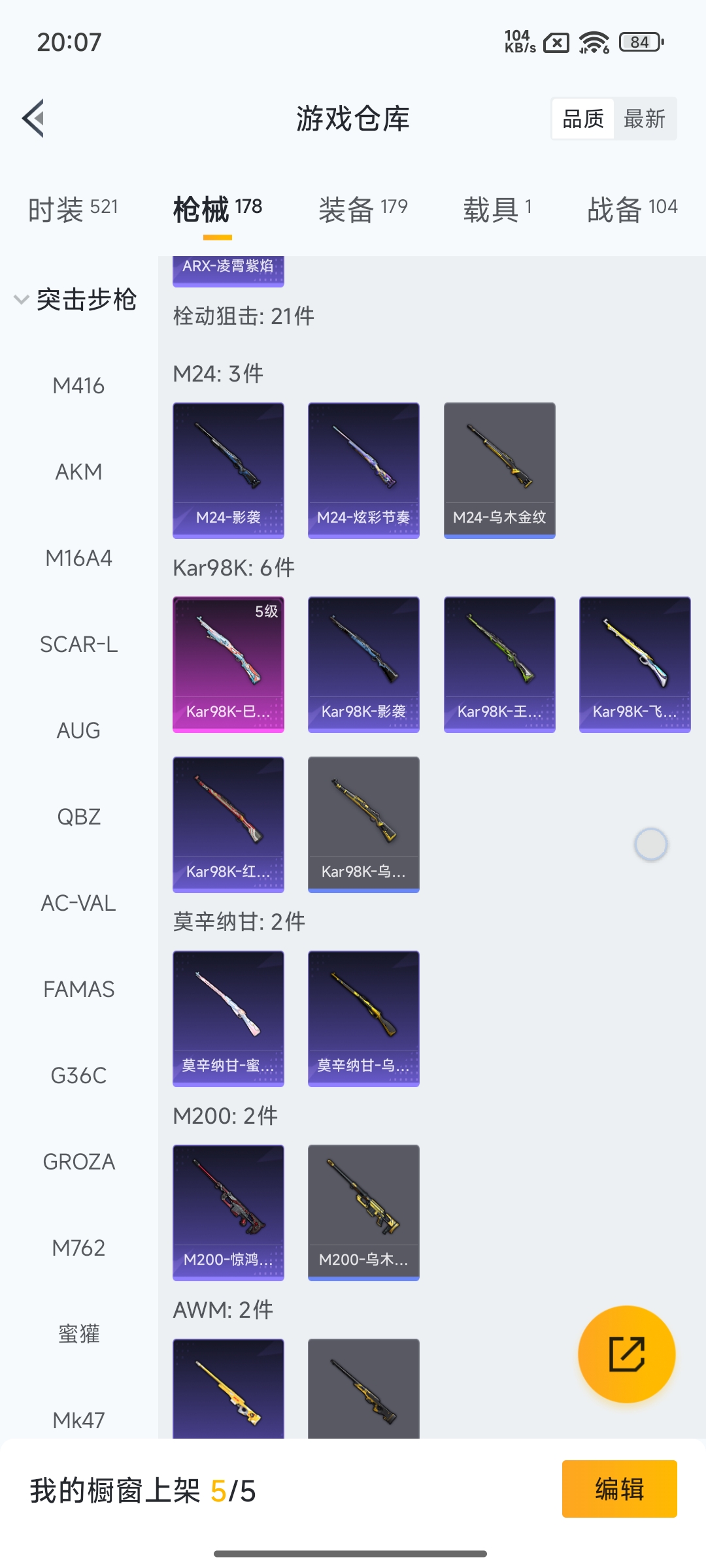Screen dimensions: 706x1568
Task: View the M24-炫彩节奏 skin
Action: 363,470
